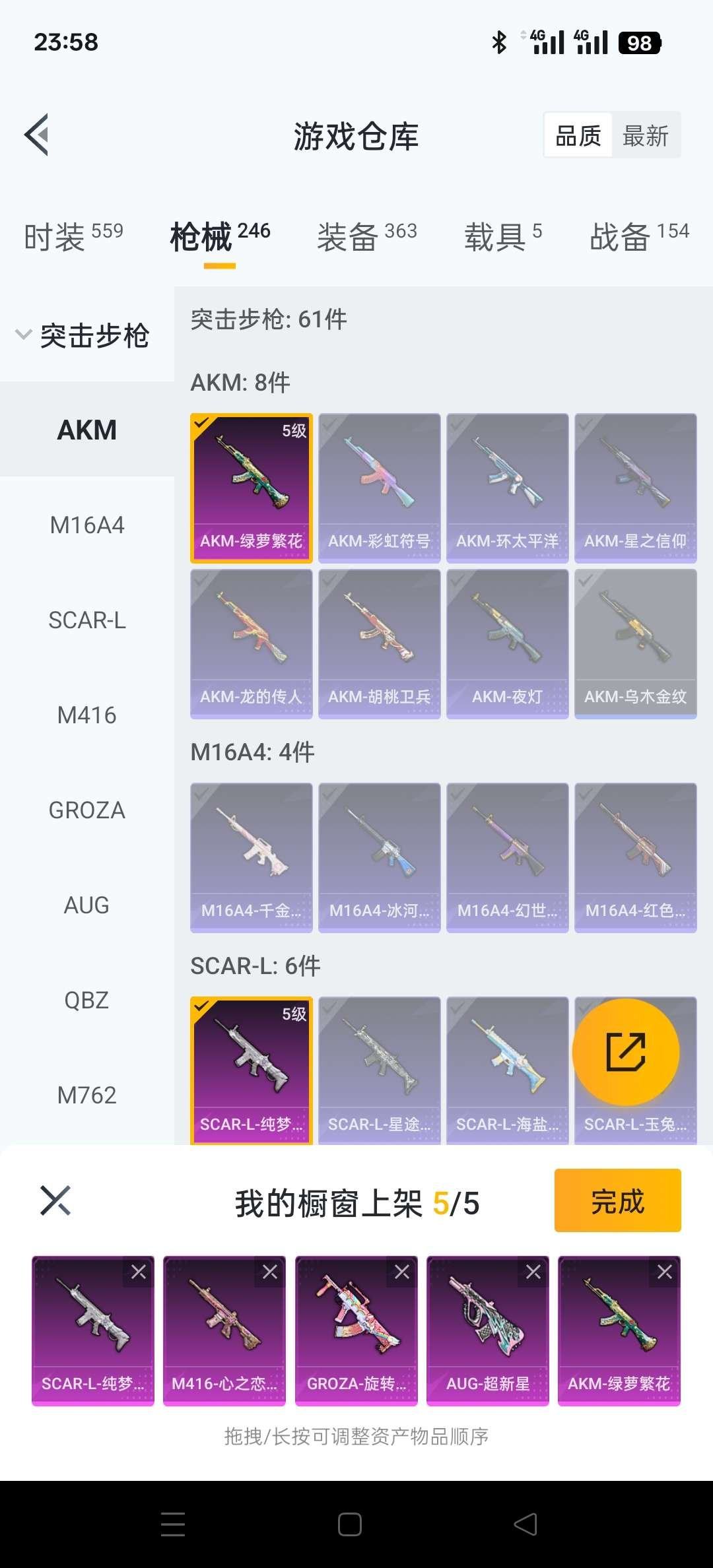Select the AKM-乌木金纹 skin
This screenshot has width=713, height=1568.
click(635, 644)
